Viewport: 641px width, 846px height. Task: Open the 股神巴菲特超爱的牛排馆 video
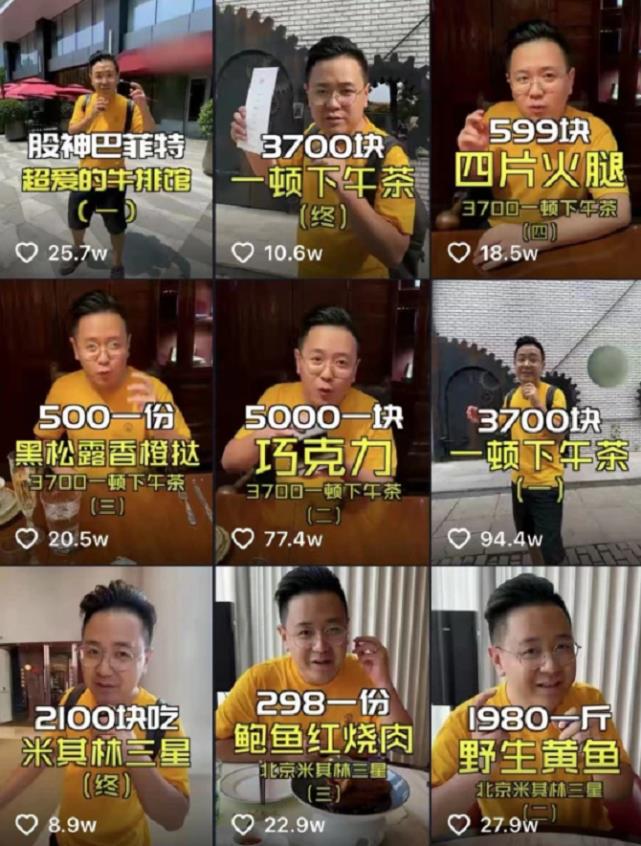tap(105, 138)
